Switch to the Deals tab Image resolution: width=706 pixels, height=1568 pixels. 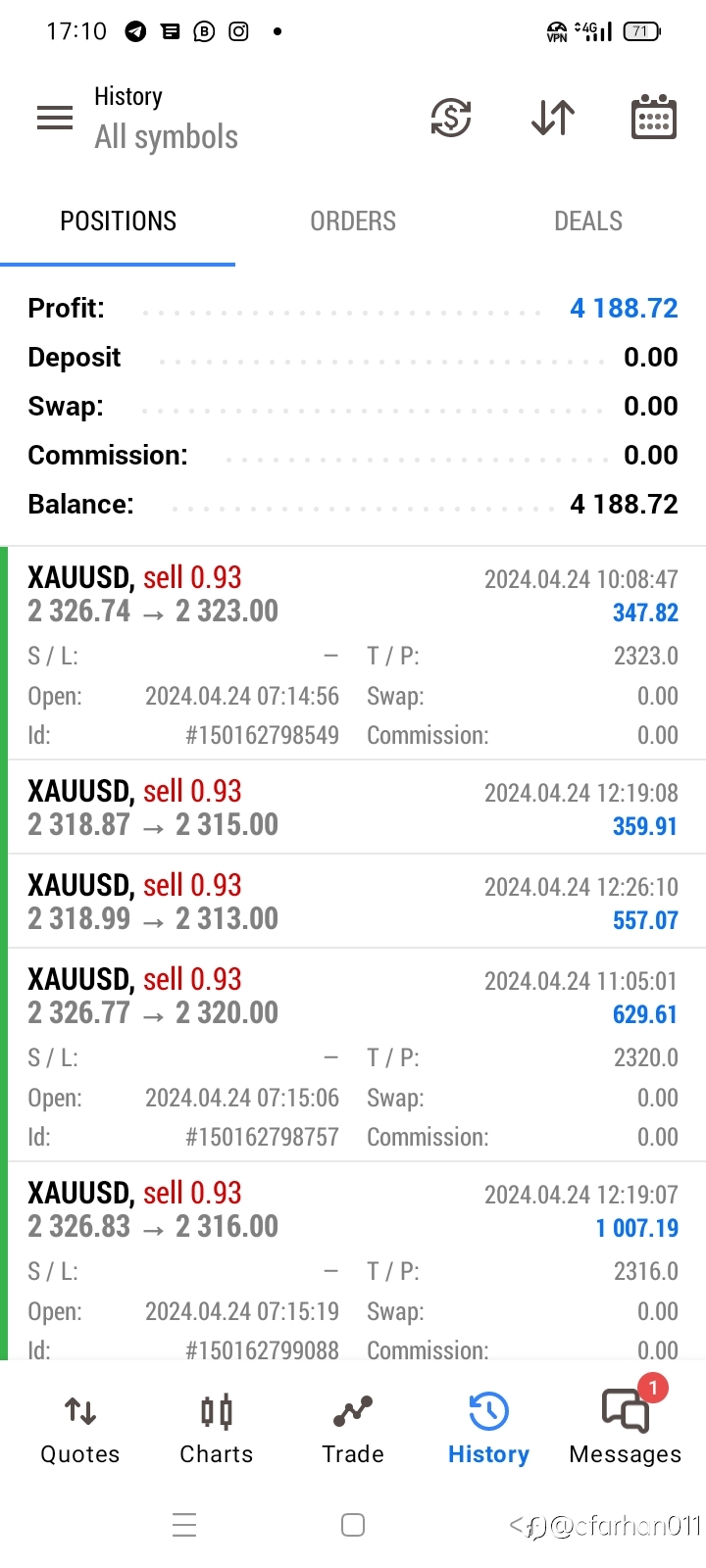588,221
